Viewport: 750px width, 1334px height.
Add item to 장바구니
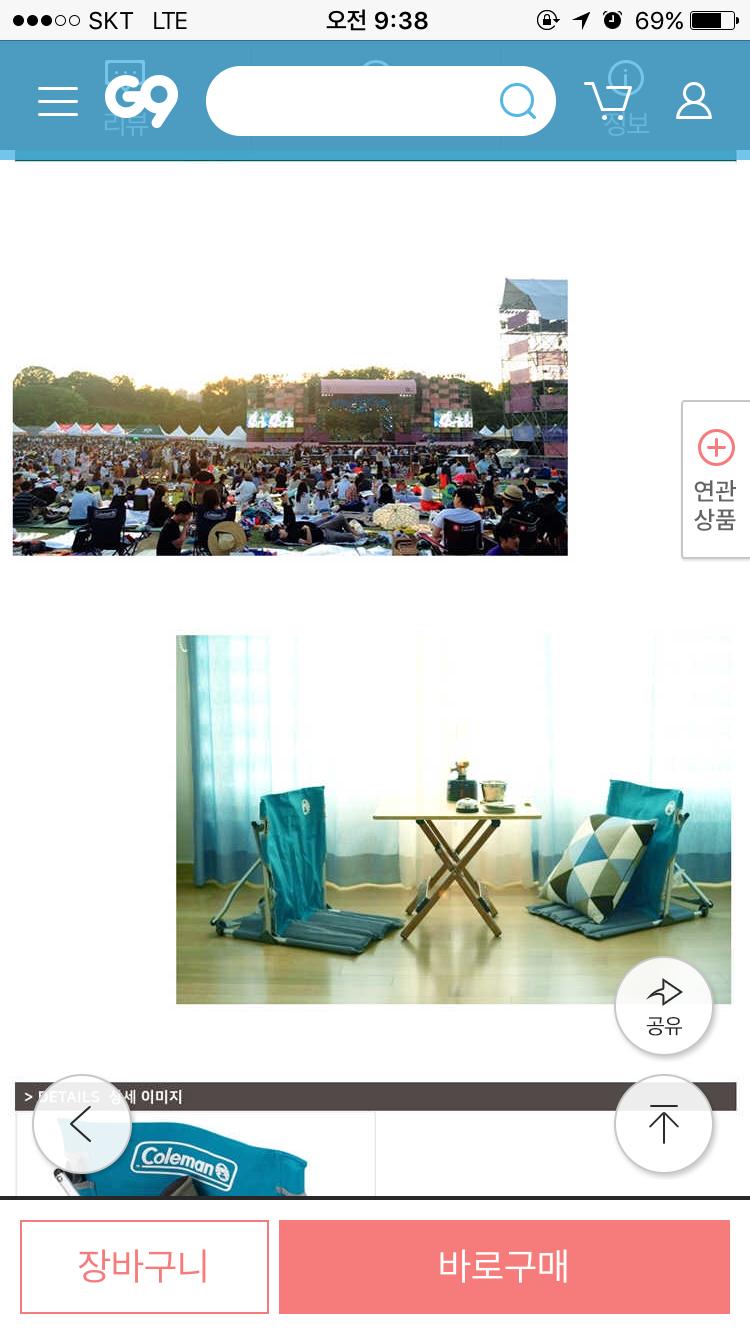tap(144, 1266)
